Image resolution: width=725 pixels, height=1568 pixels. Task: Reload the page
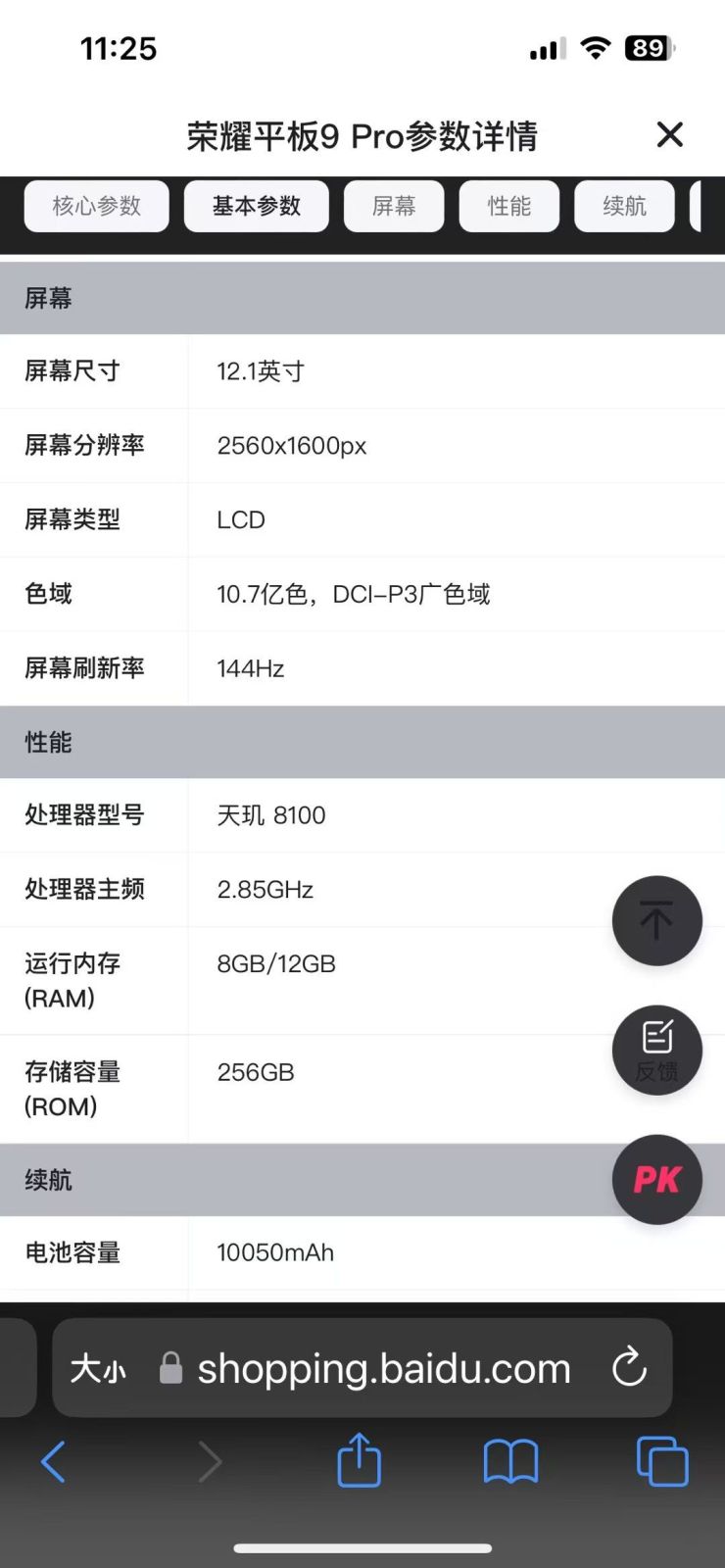(629, 1368)
